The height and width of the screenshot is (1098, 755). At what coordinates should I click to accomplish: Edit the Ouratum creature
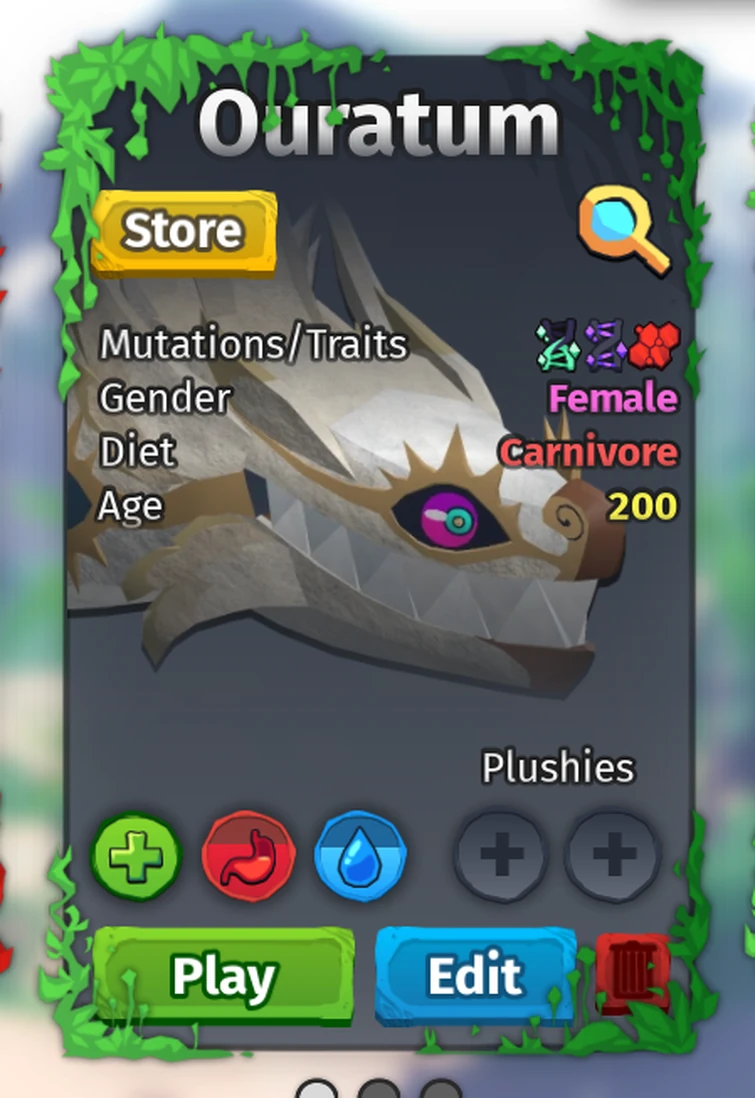click(x=476, y=976)
